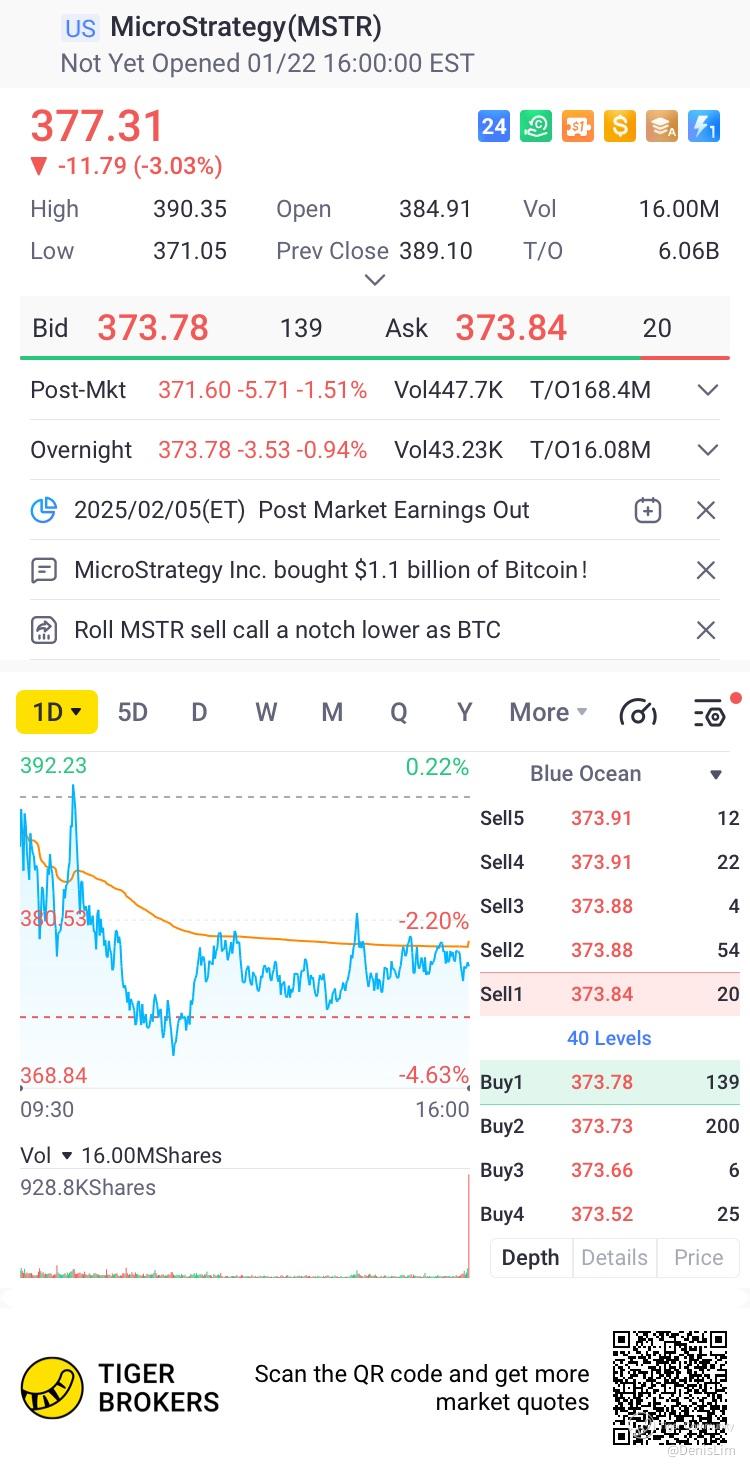Expand the Overnight quote row
The width and height of the screenshot is (750, 1468).
coord(707,450)
